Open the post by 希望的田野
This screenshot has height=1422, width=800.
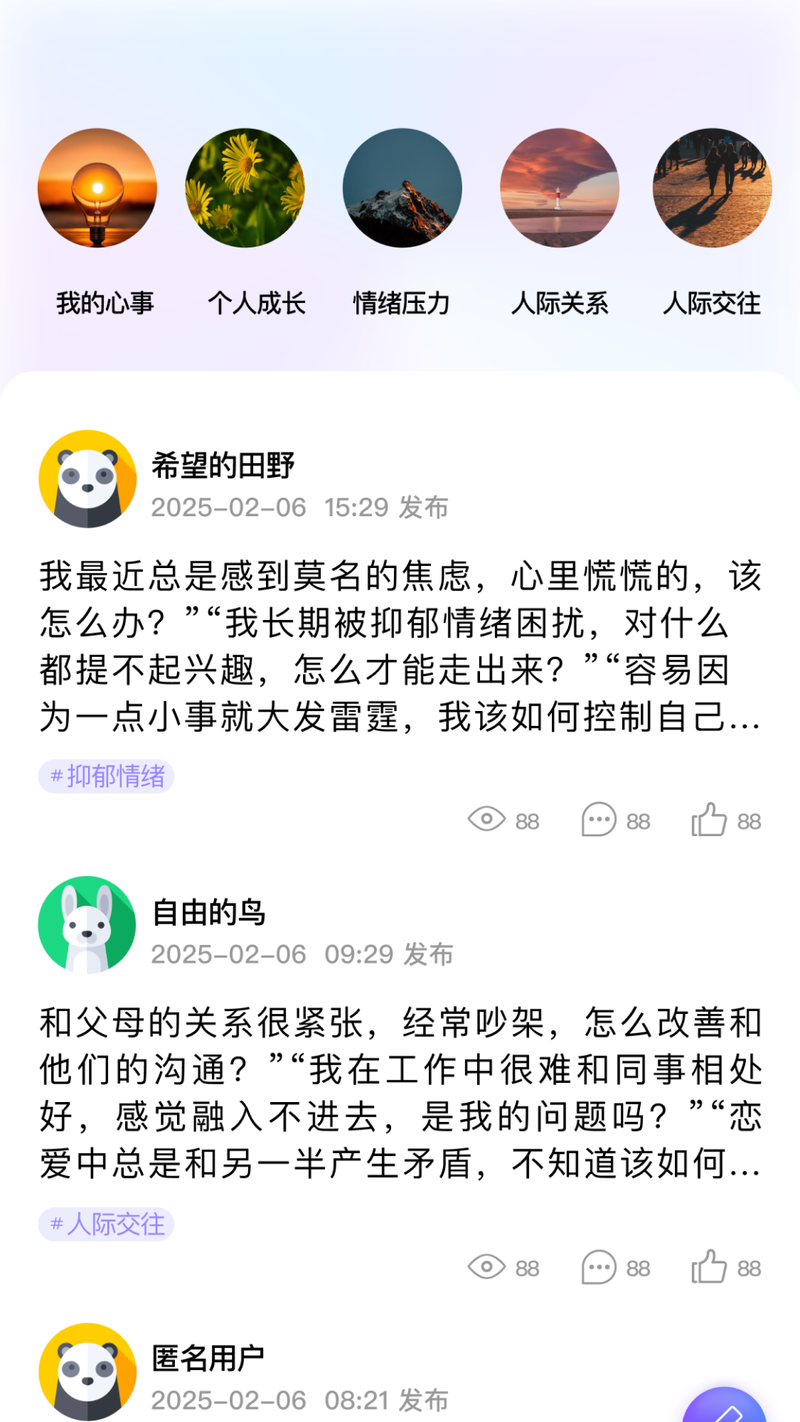coord(400,647)
